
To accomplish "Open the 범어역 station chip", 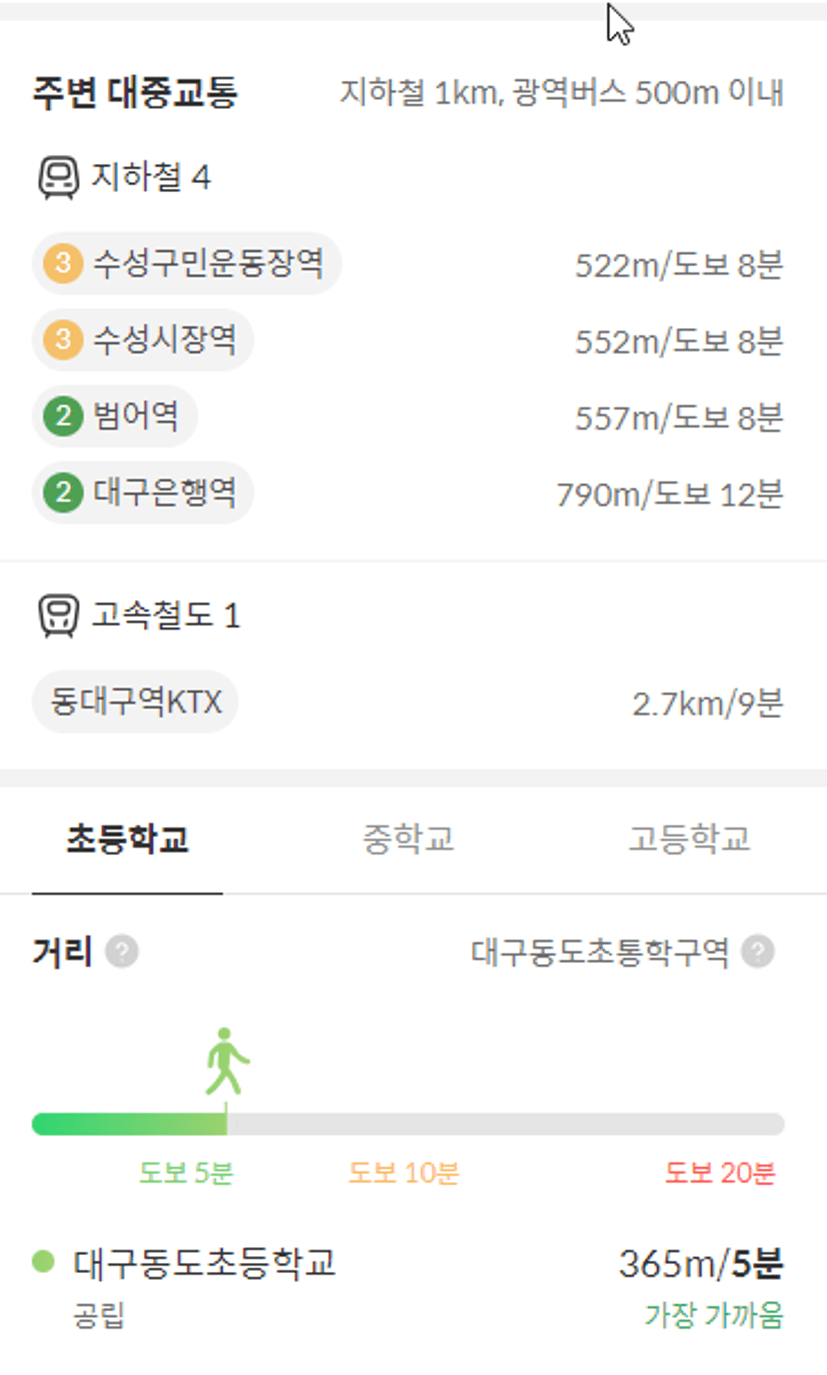I will (x=115, y=416).
